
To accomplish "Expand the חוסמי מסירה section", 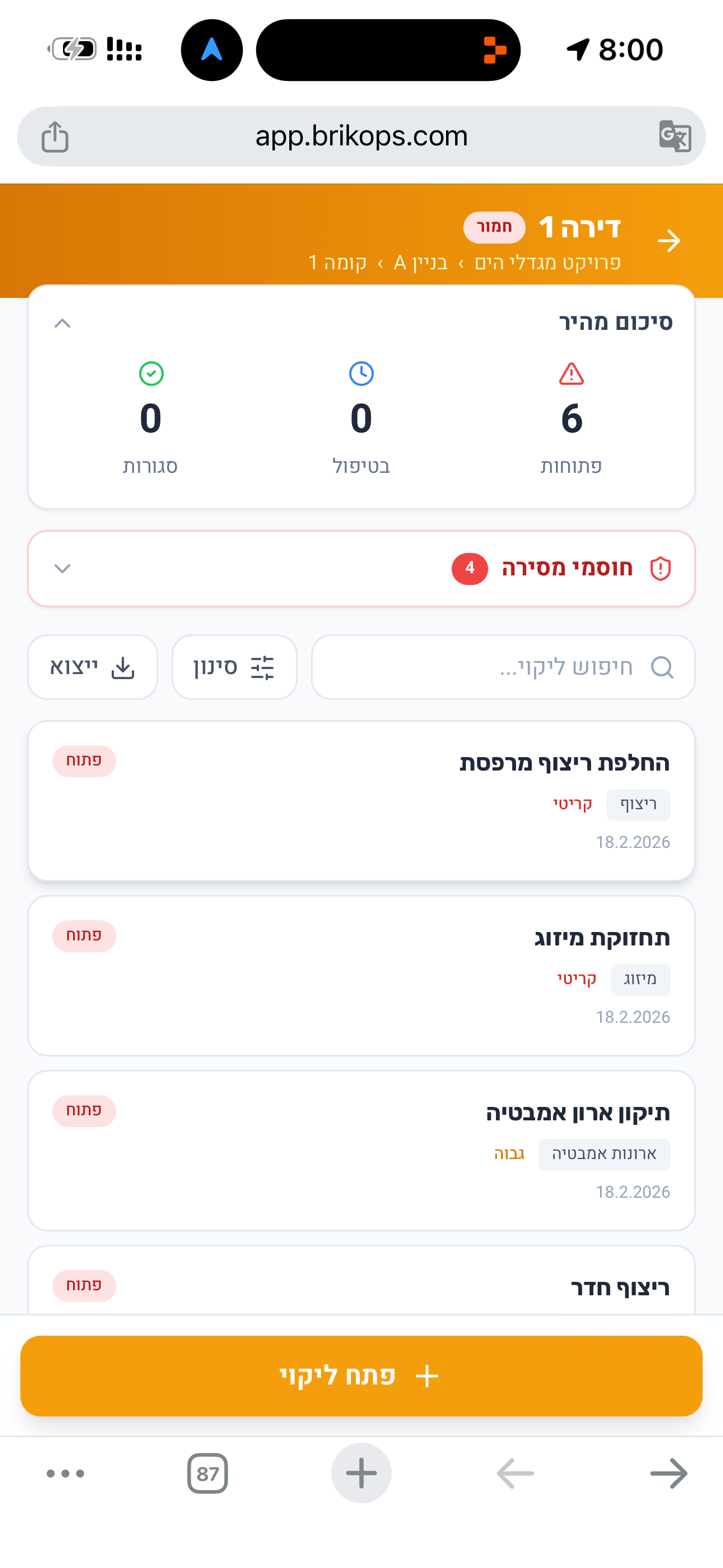I will tap(62, 568).
